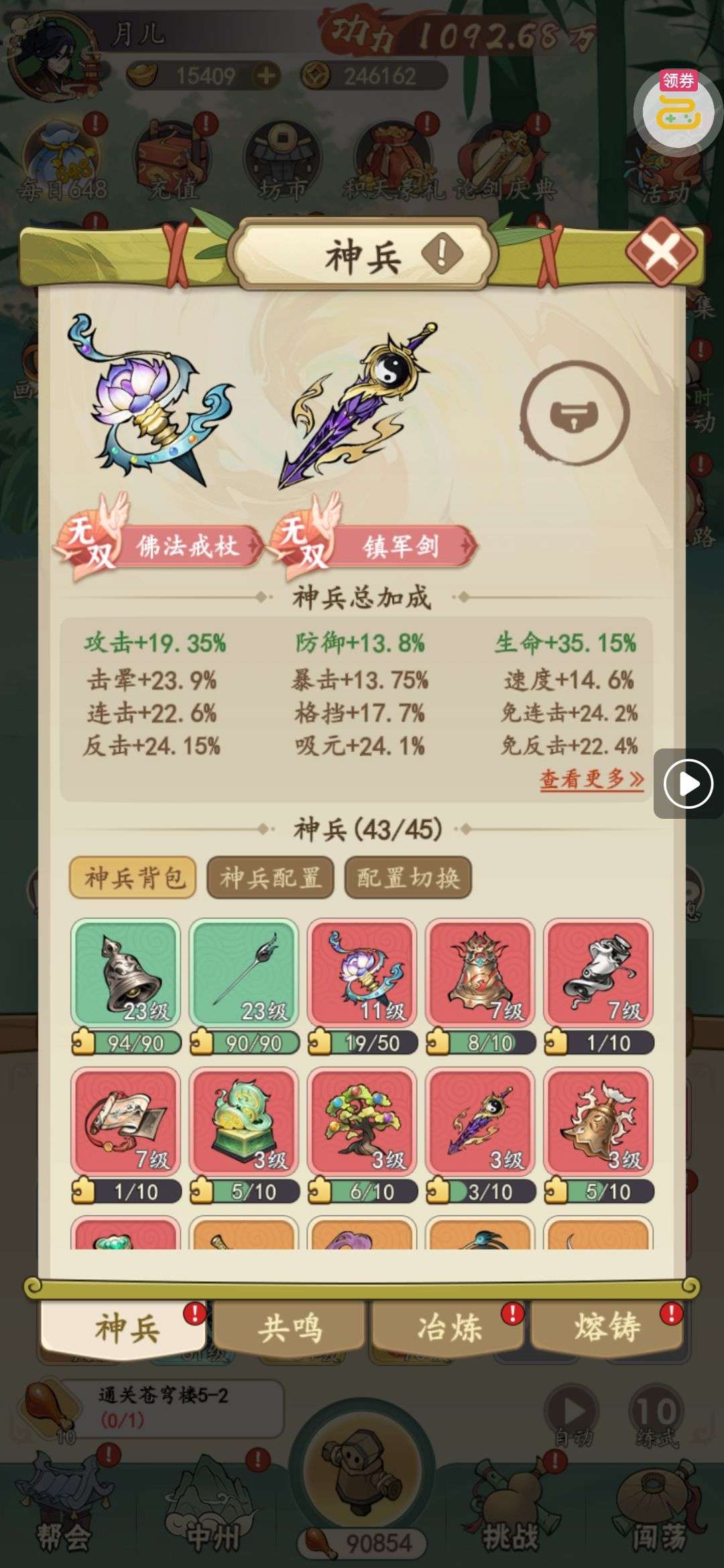Switch to 共鸣 bottom tab
The height and width of the screenshot is (1568, 724).
coord(290,1327)
